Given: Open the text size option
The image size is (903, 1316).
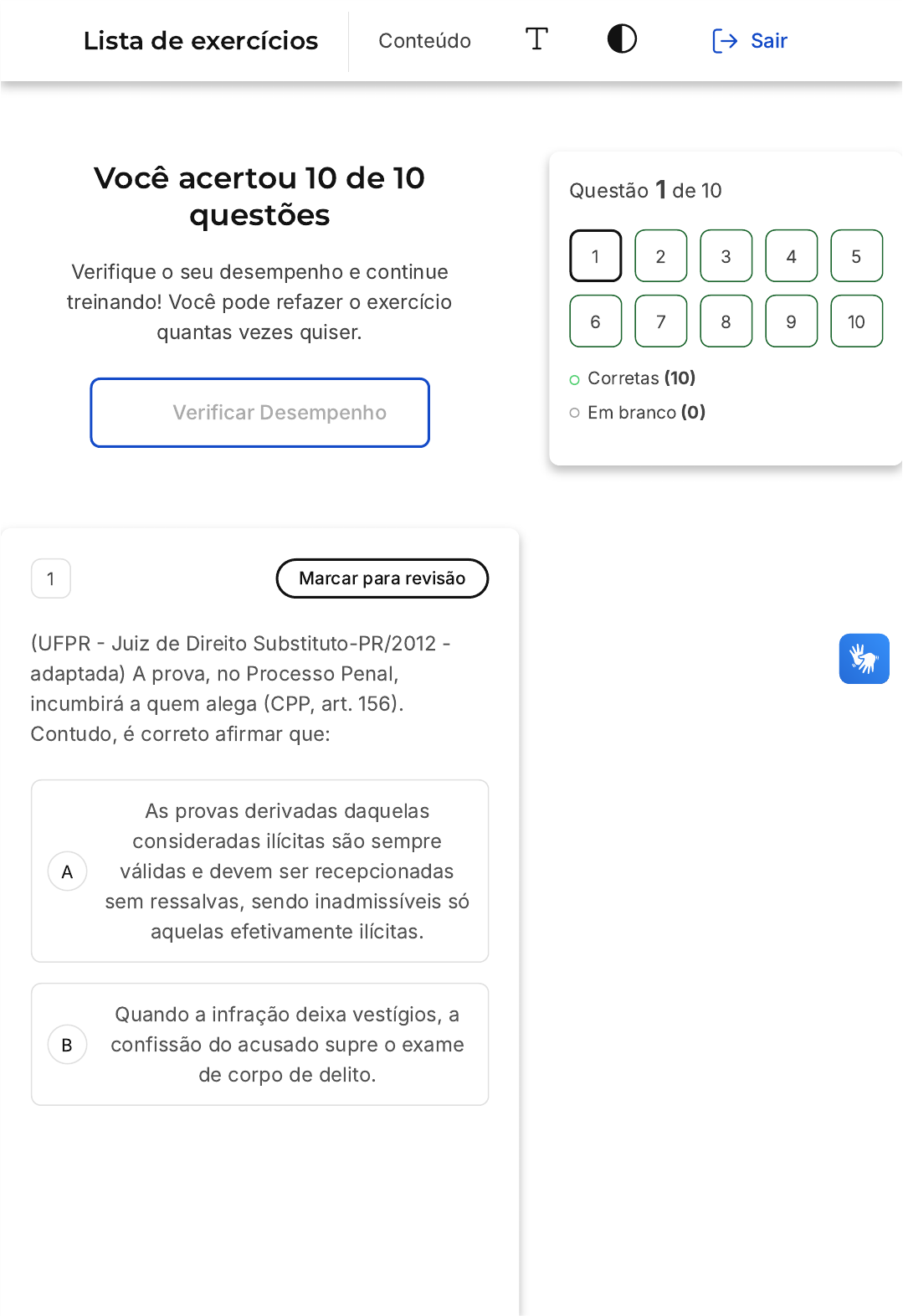Looking at the screenshot, I should pos(536,39).
